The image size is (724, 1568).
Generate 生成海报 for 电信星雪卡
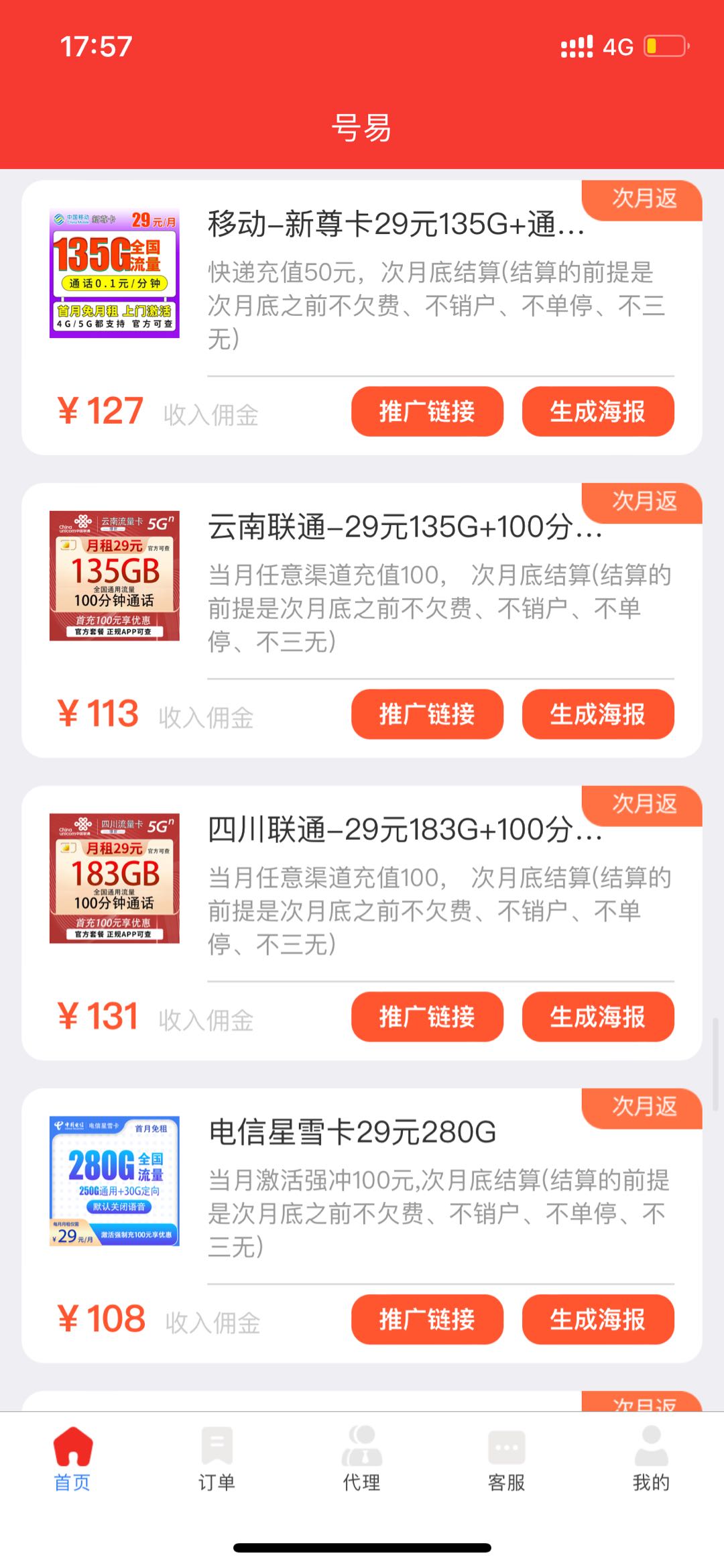click(x=597, y=1319)
